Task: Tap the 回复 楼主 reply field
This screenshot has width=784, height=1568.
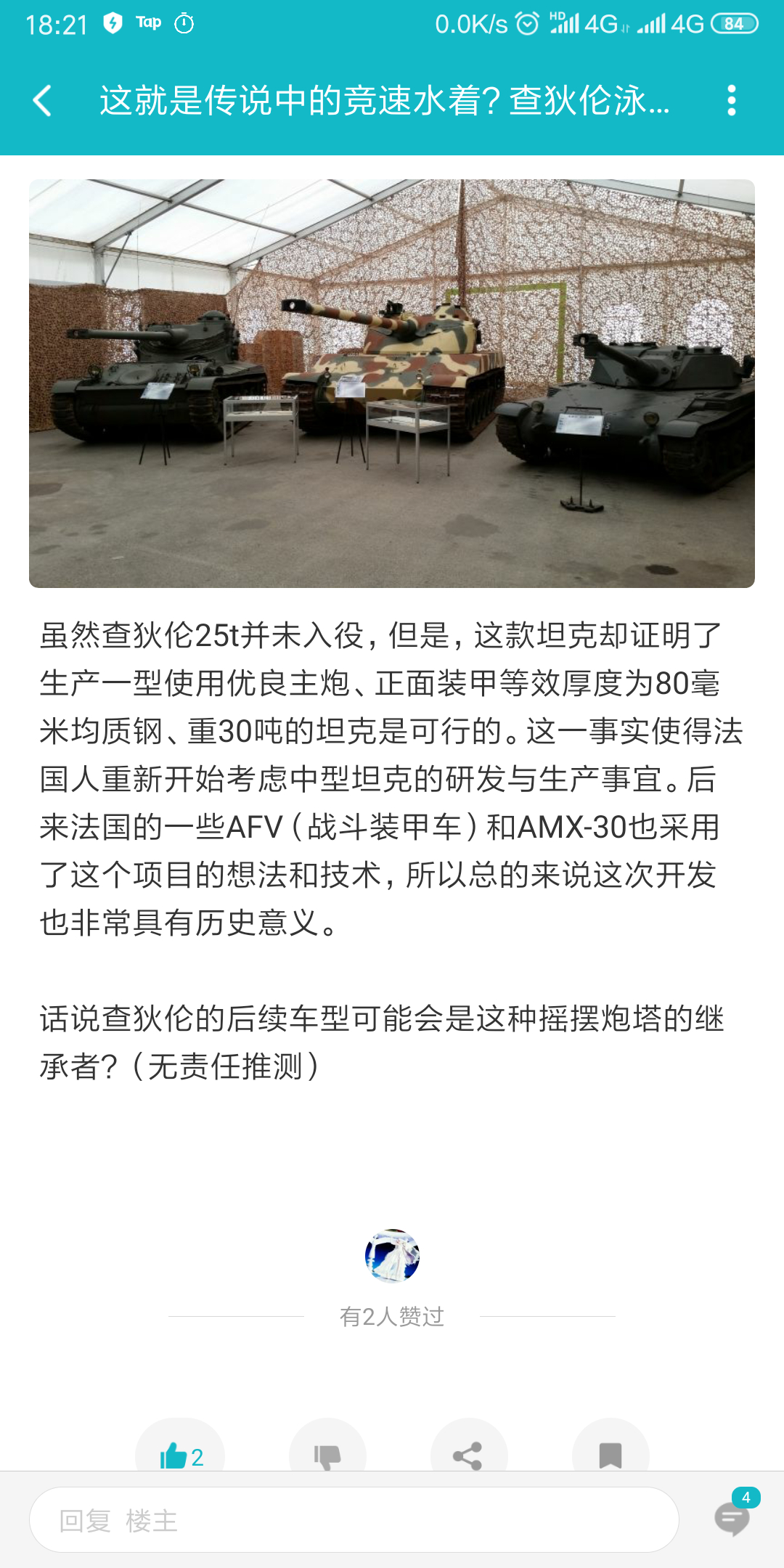Action: [354, 1519]
